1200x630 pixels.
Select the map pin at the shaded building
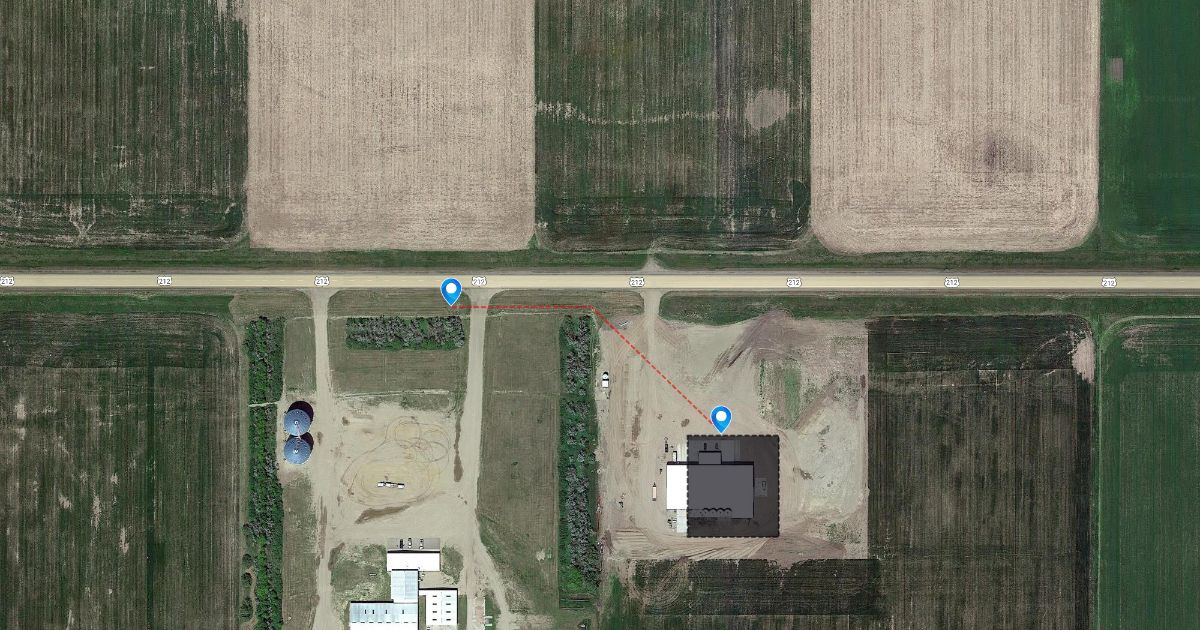coord(720,418)
